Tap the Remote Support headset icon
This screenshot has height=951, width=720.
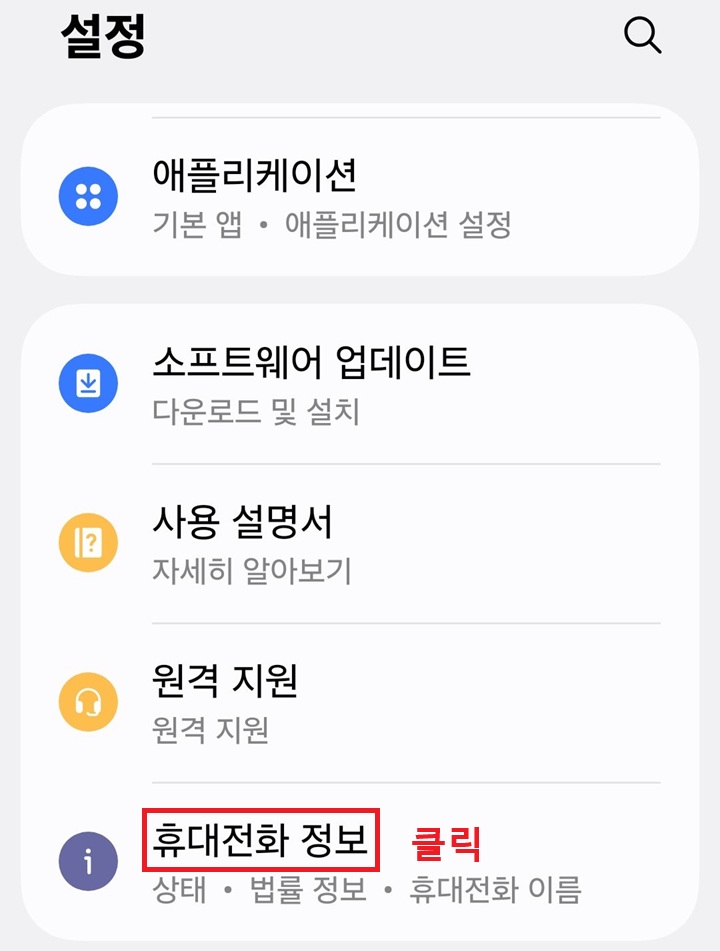coord(87,701)
